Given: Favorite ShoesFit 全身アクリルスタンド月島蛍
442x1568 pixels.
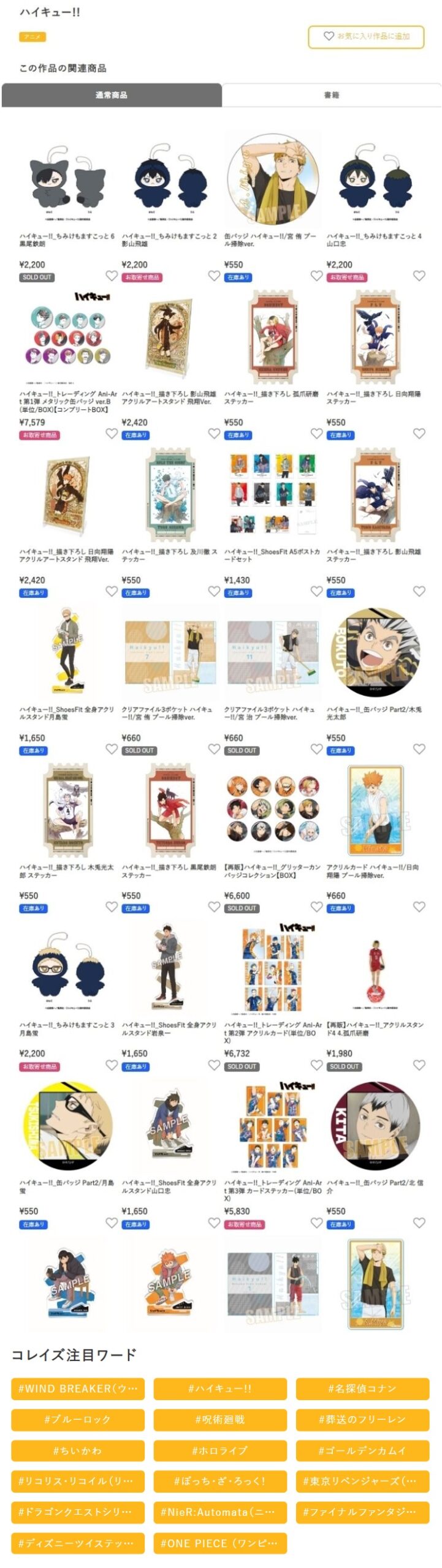Looking at the screenshot, I should [x=112, y=749].
